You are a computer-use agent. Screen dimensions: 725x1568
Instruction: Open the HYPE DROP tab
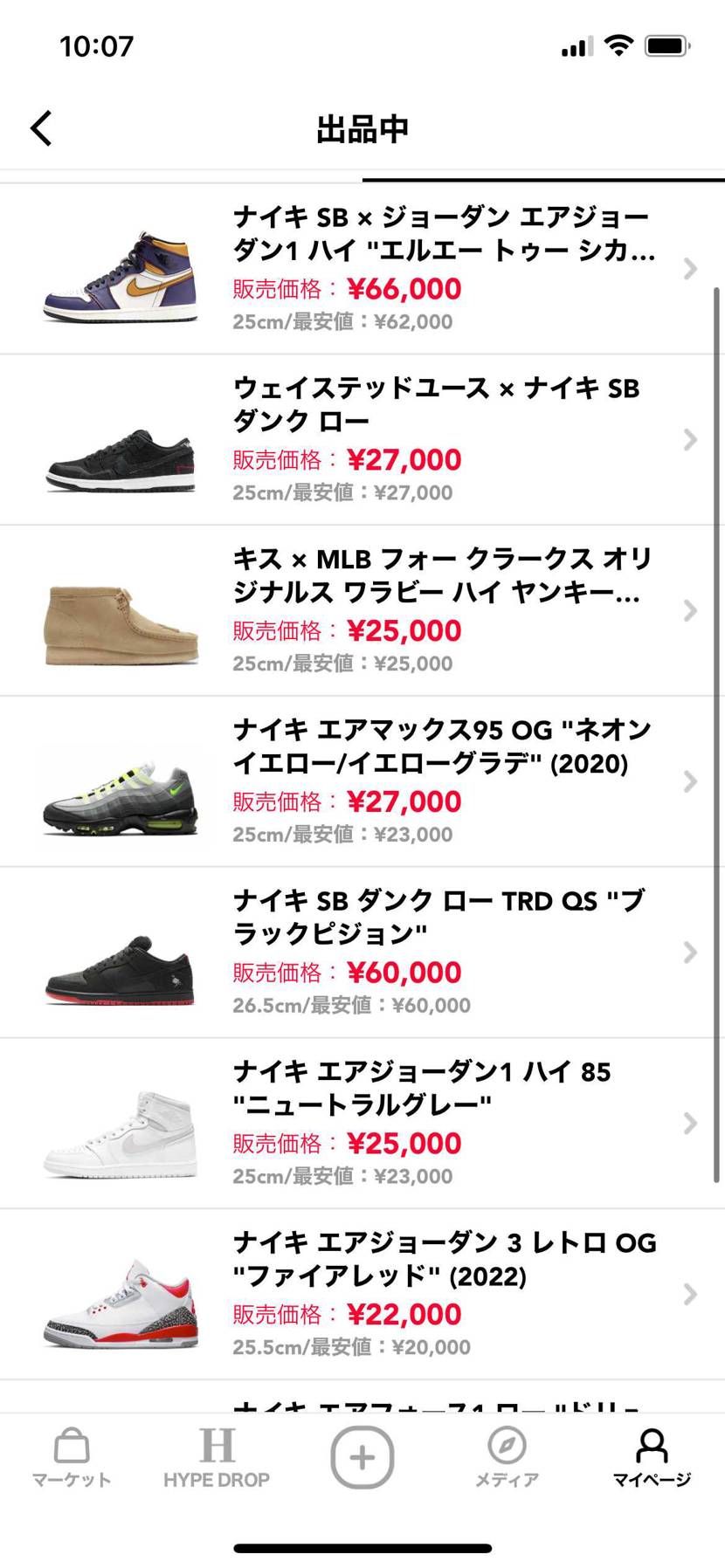coord(216,1457)
